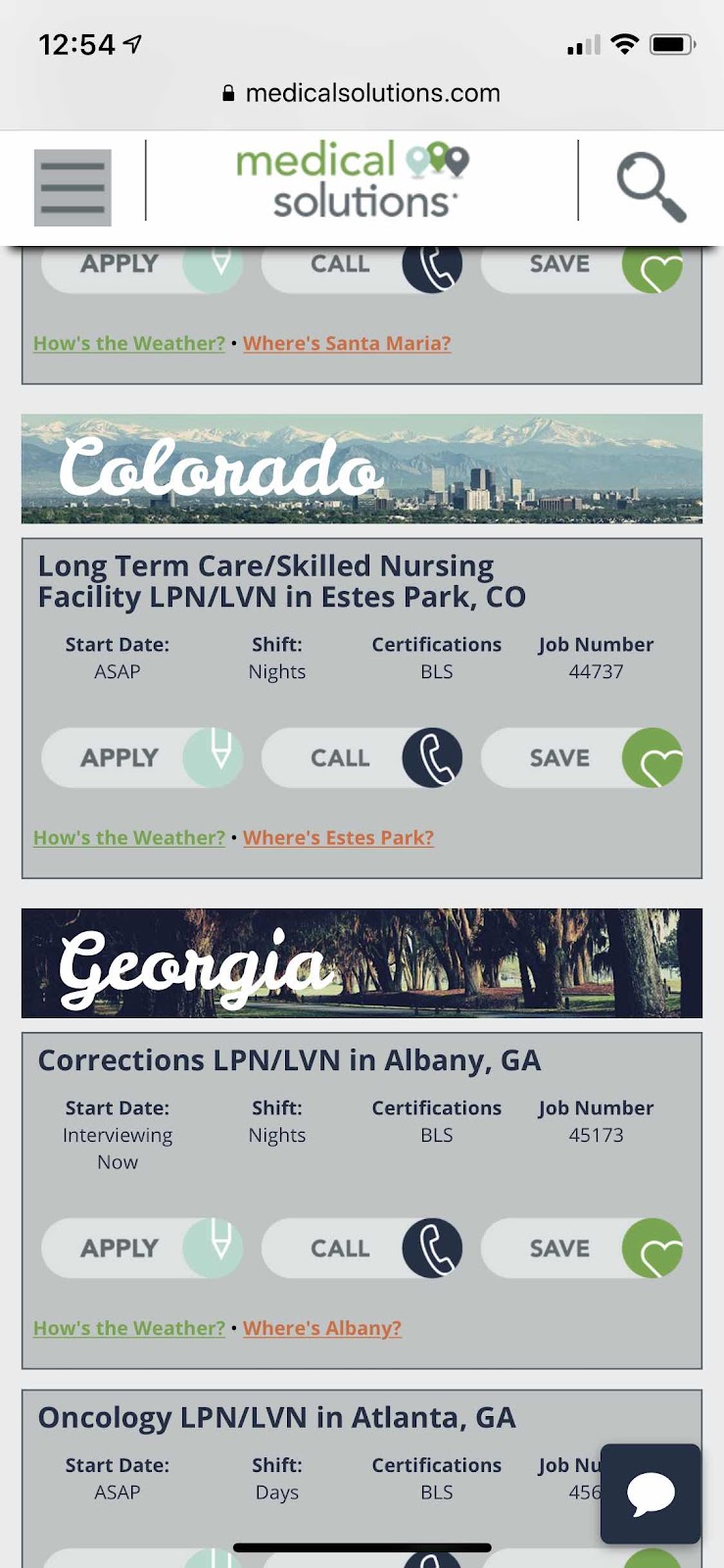724x1568 pixels.
Task: Apply to the Estes Park job
Action: pos(142,758)
